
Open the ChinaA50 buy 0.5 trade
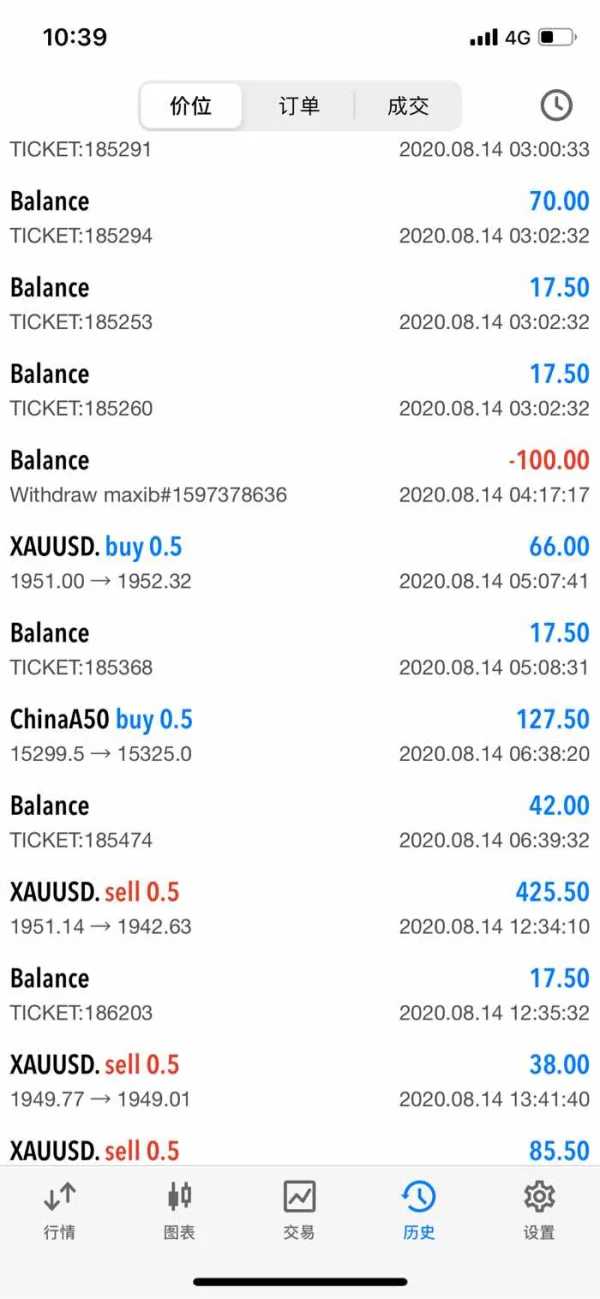[x=299, y=736]
